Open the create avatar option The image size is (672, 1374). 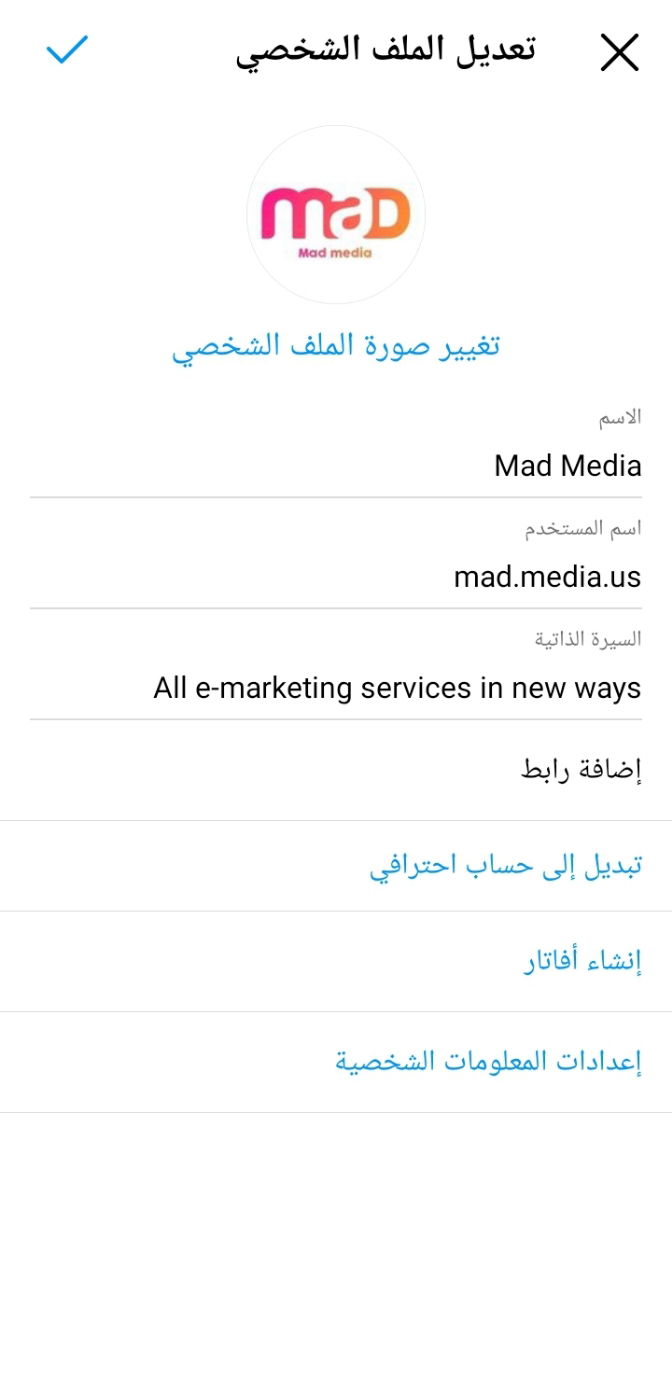(x=336, y=962)
